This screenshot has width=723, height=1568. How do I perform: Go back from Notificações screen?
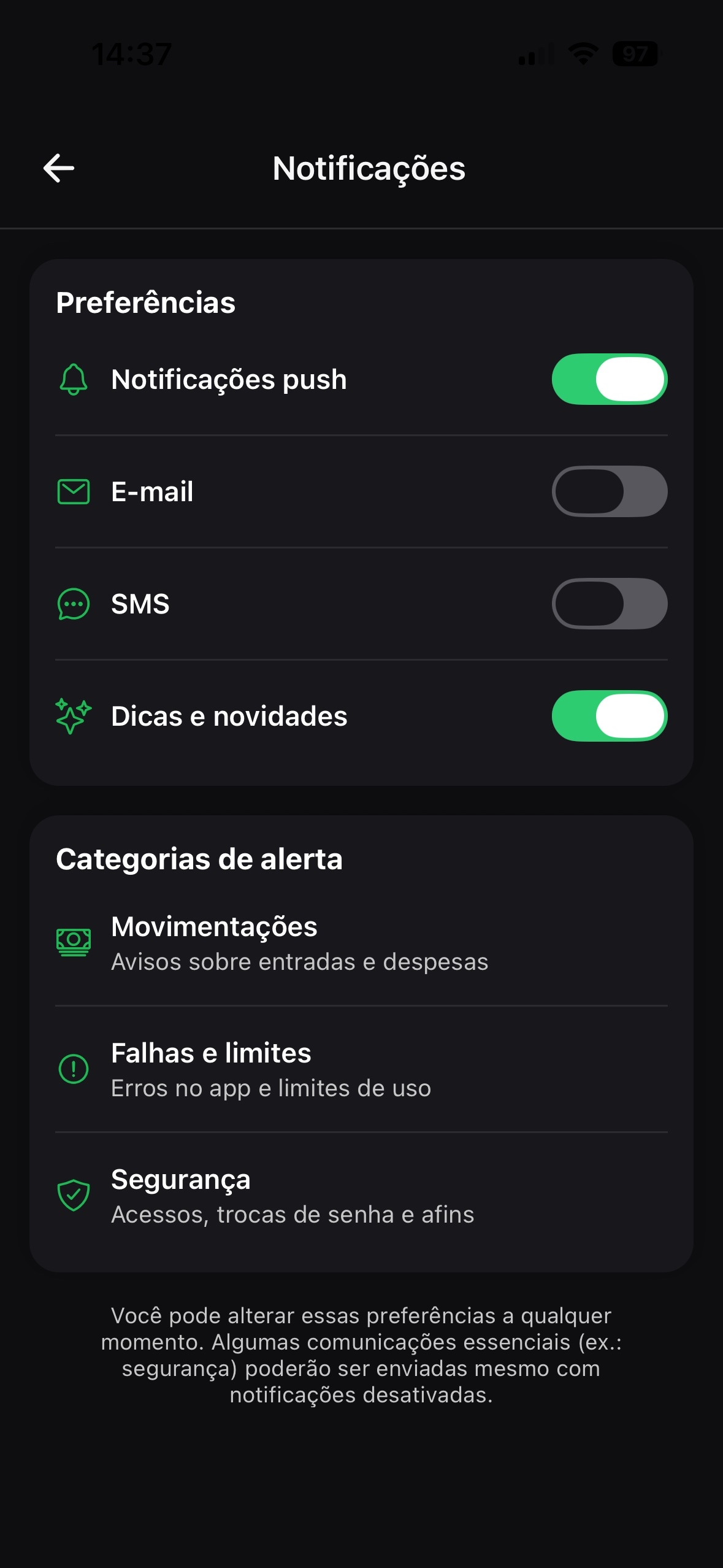(x=59, y=168)
